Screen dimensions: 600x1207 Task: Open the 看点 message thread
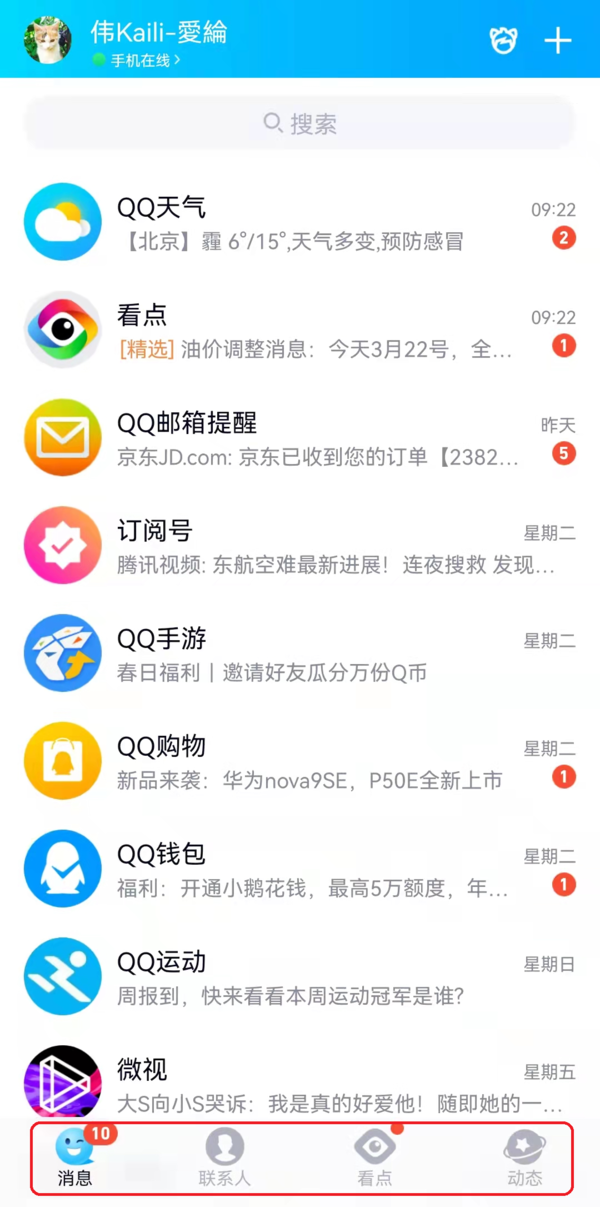point(300,331)
